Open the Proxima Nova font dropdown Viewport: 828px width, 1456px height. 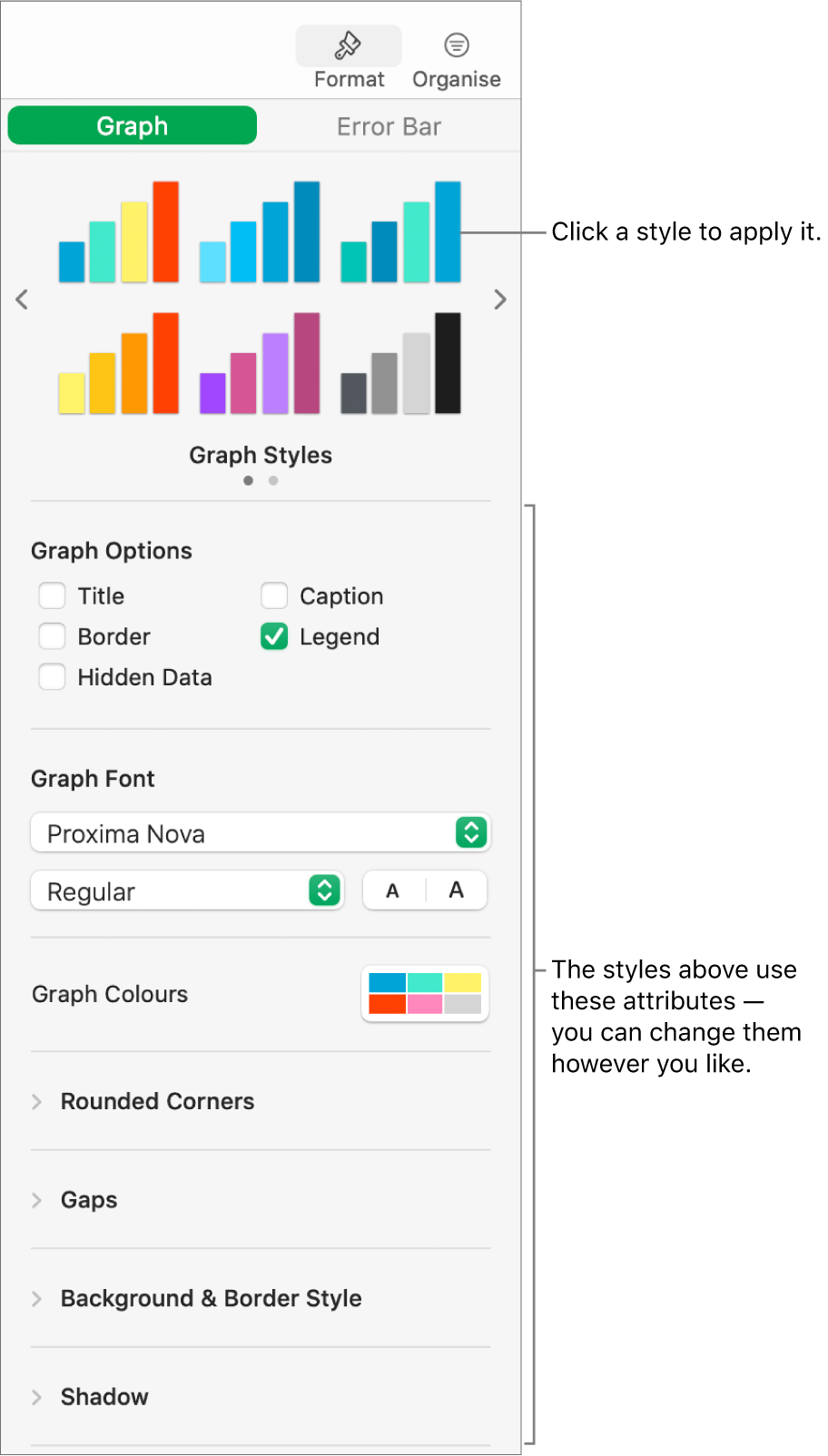tap(261, 832)
